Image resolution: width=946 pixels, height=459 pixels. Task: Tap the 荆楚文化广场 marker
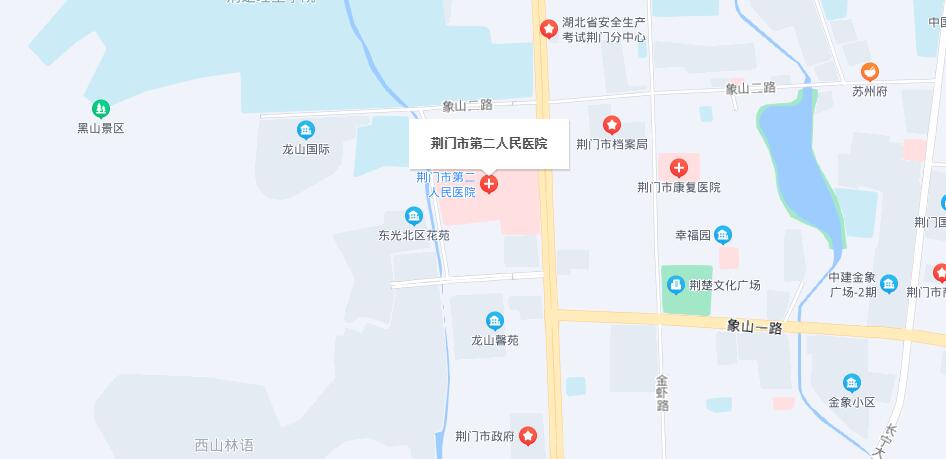(676, 285)
